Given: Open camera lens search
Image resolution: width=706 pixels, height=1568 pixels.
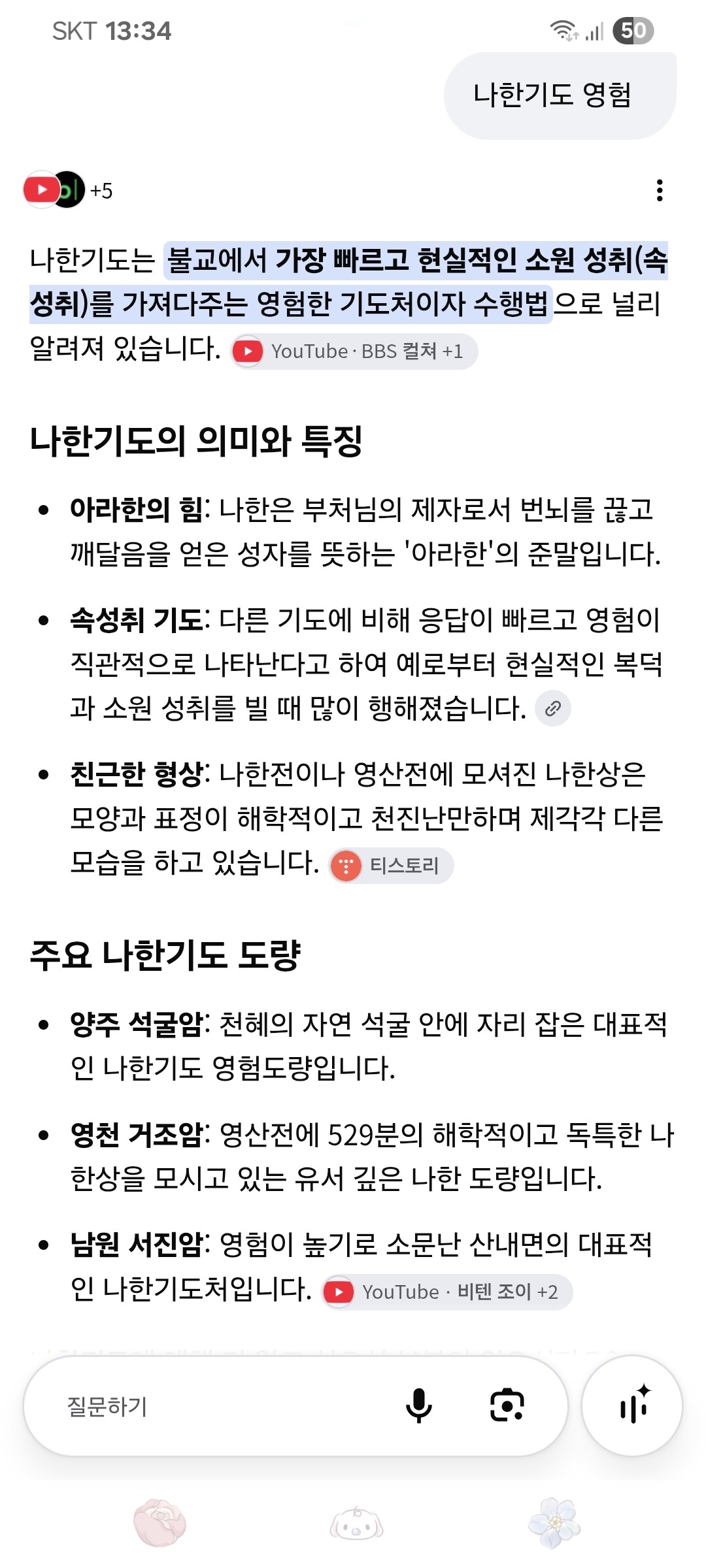Looking at the screenshot, I should (507, 1406).
